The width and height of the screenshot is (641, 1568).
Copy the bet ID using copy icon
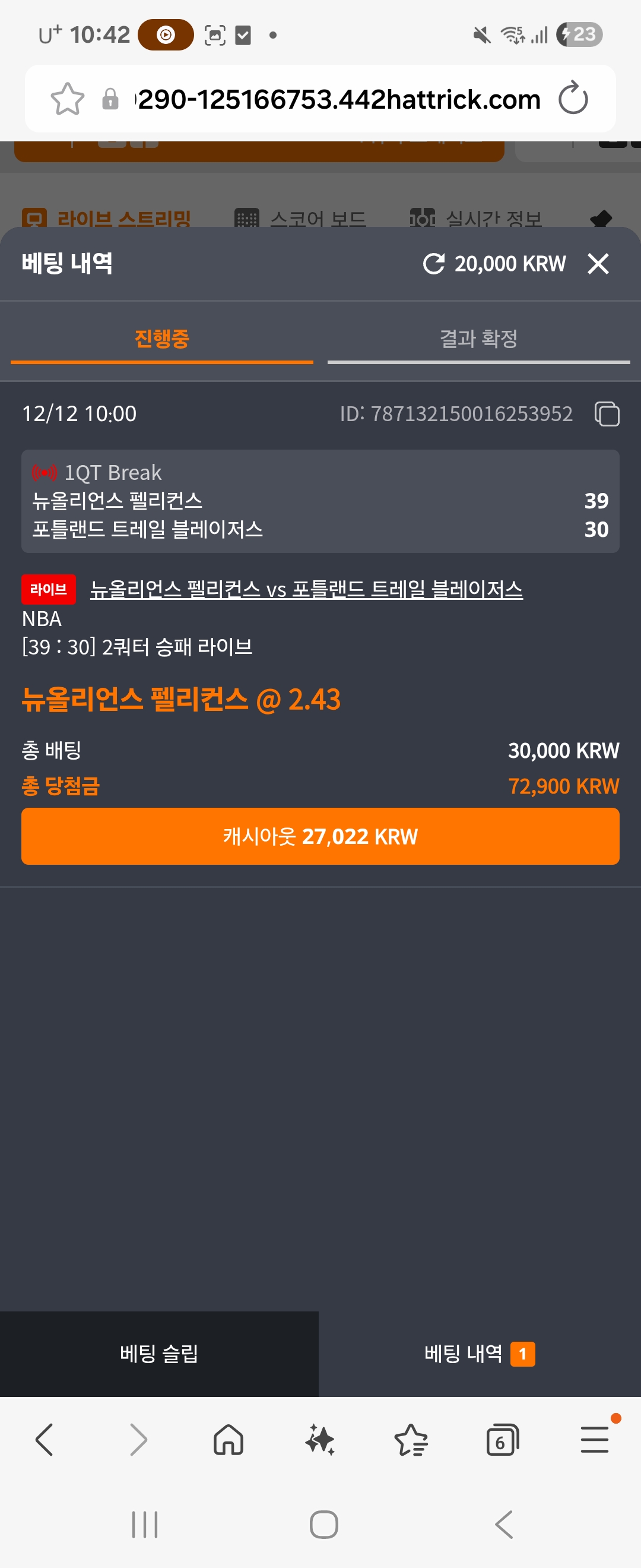(x=608, y=413)
